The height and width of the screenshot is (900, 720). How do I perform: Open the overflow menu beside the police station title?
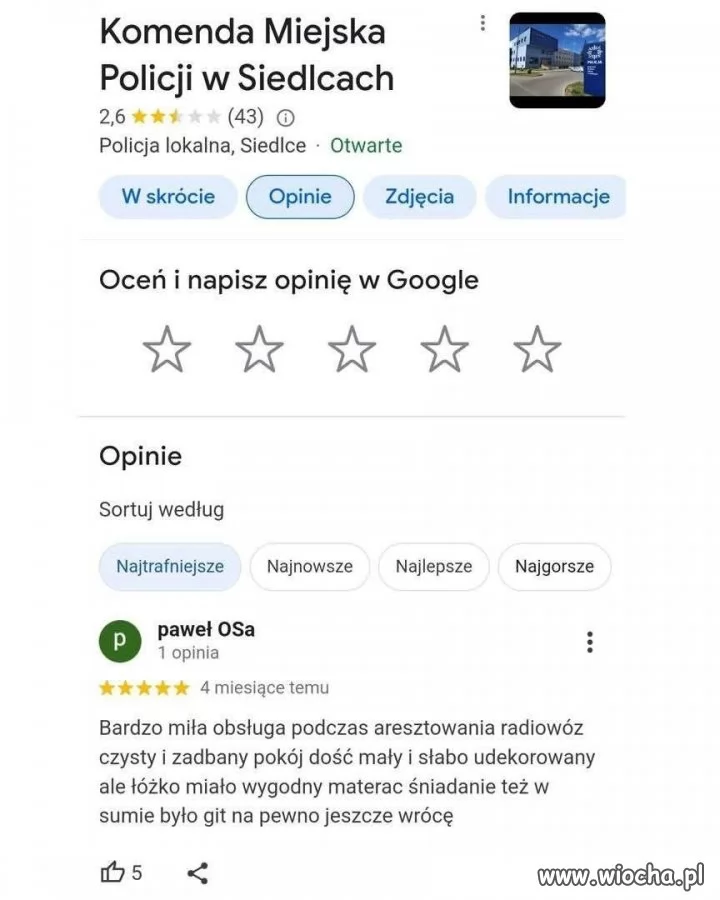coord(483,23)
